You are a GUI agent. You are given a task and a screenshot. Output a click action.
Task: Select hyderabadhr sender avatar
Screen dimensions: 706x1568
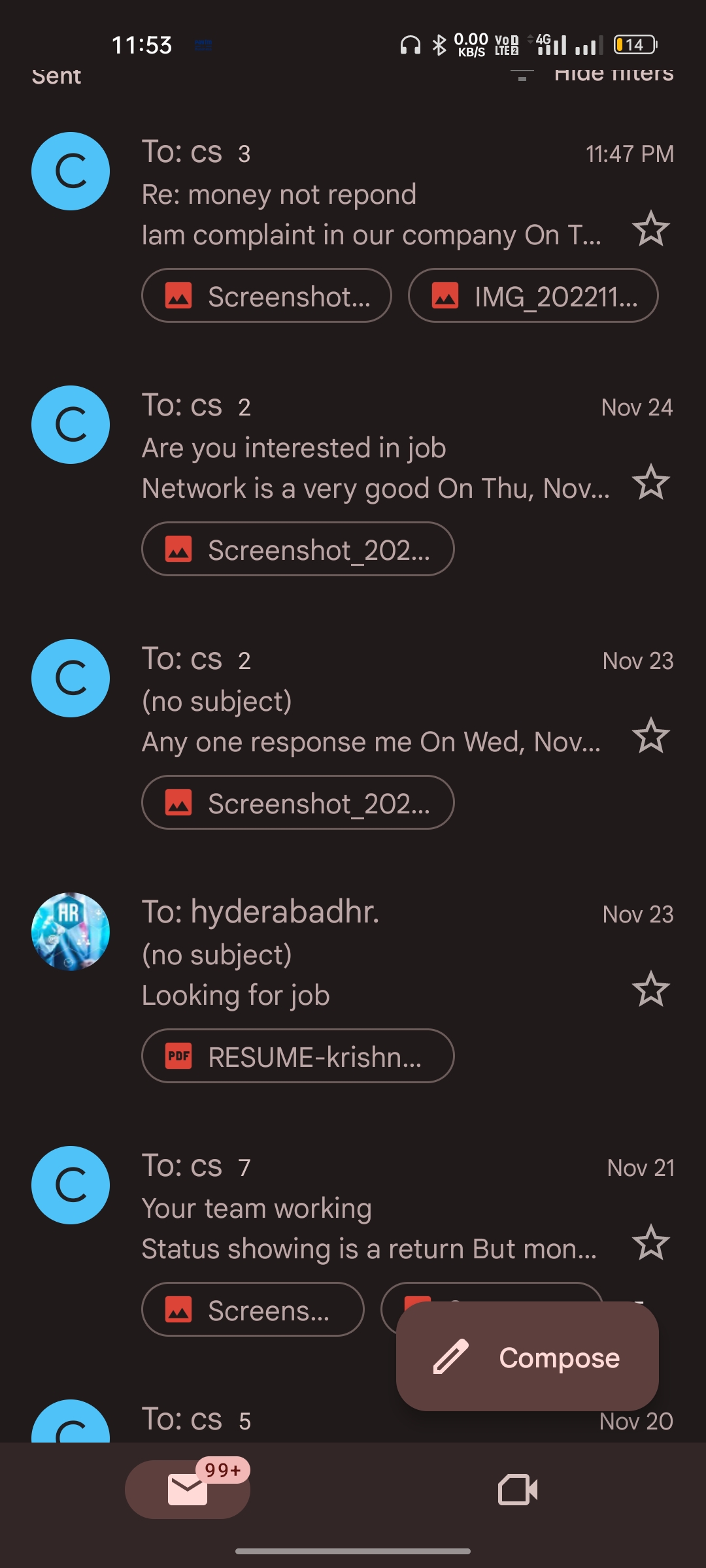click(71, 932)
